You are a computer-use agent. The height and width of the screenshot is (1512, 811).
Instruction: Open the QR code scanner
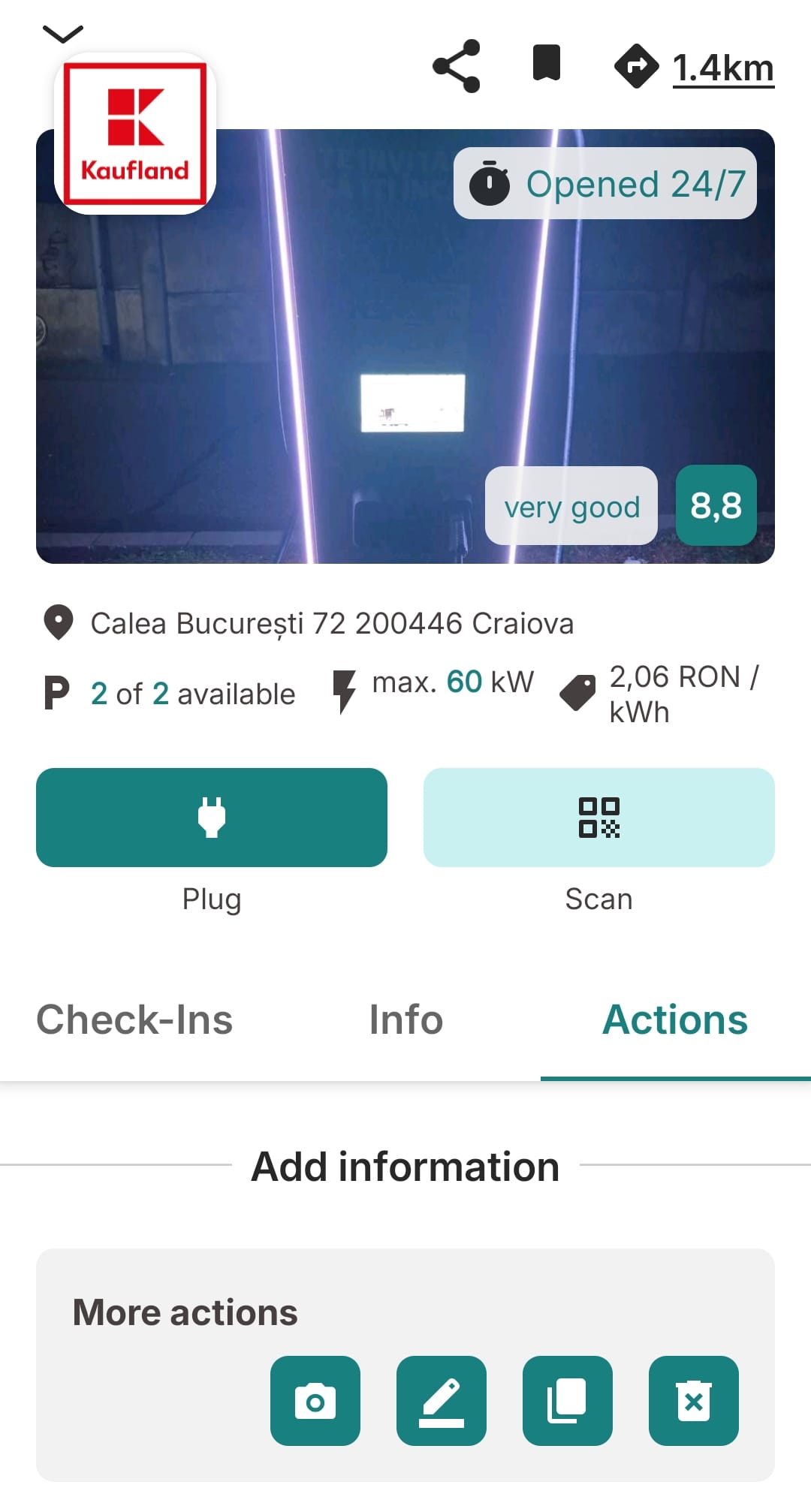tap(598, 818)
